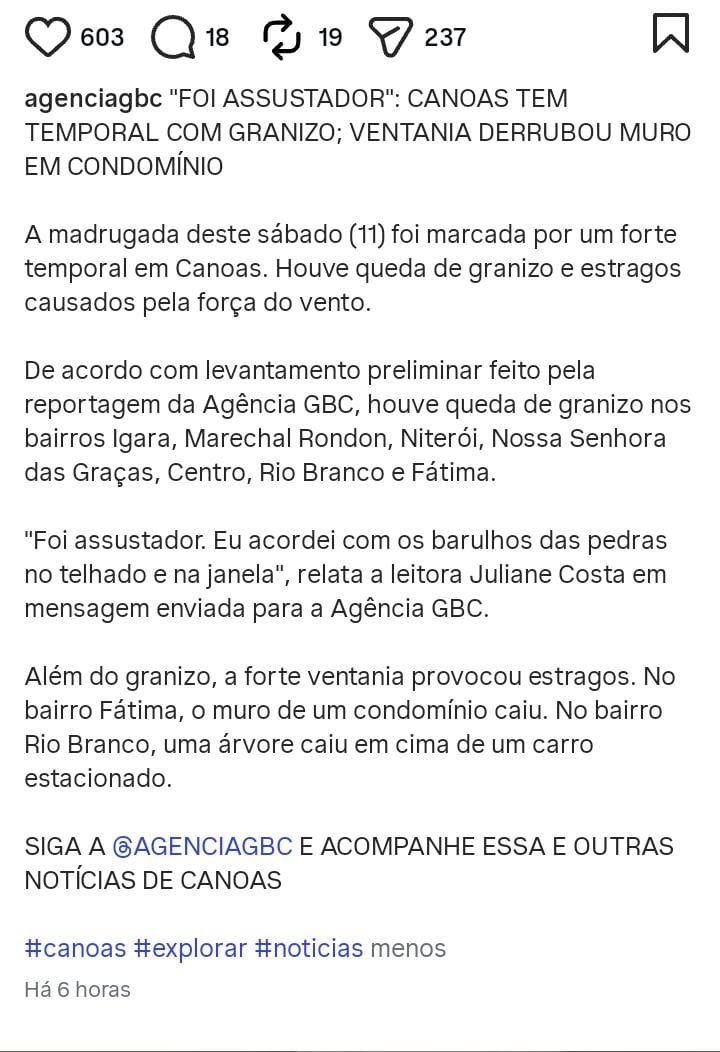Save the post with the bookmark icon
The height and width of the screenshot is (1052, 720).
[671, 33]
